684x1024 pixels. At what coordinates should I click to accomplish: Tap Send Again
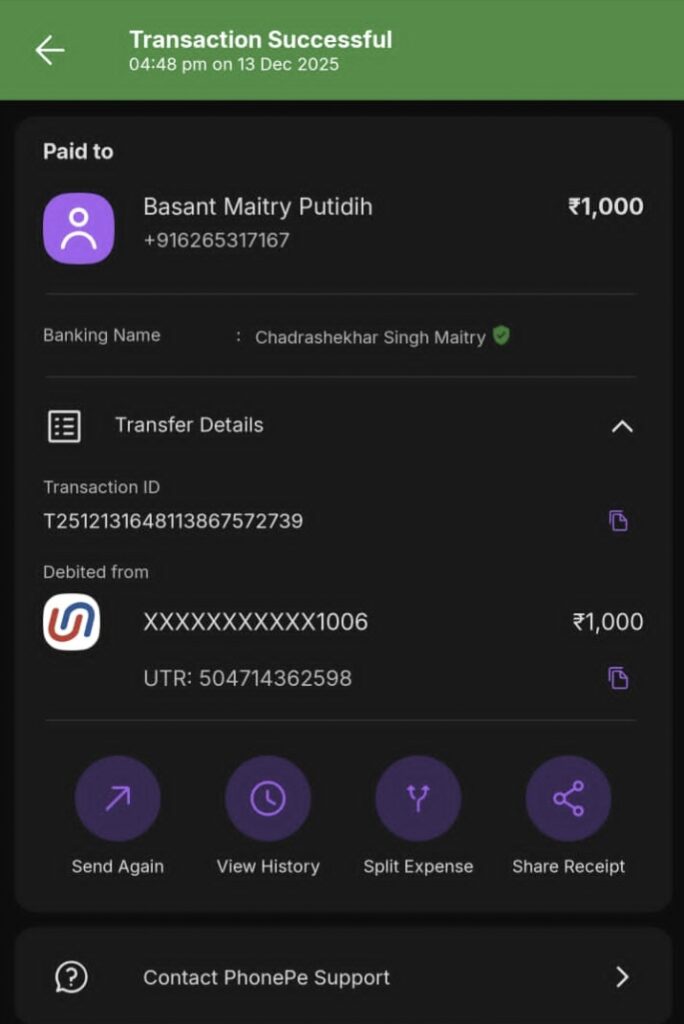pos(118,798)
